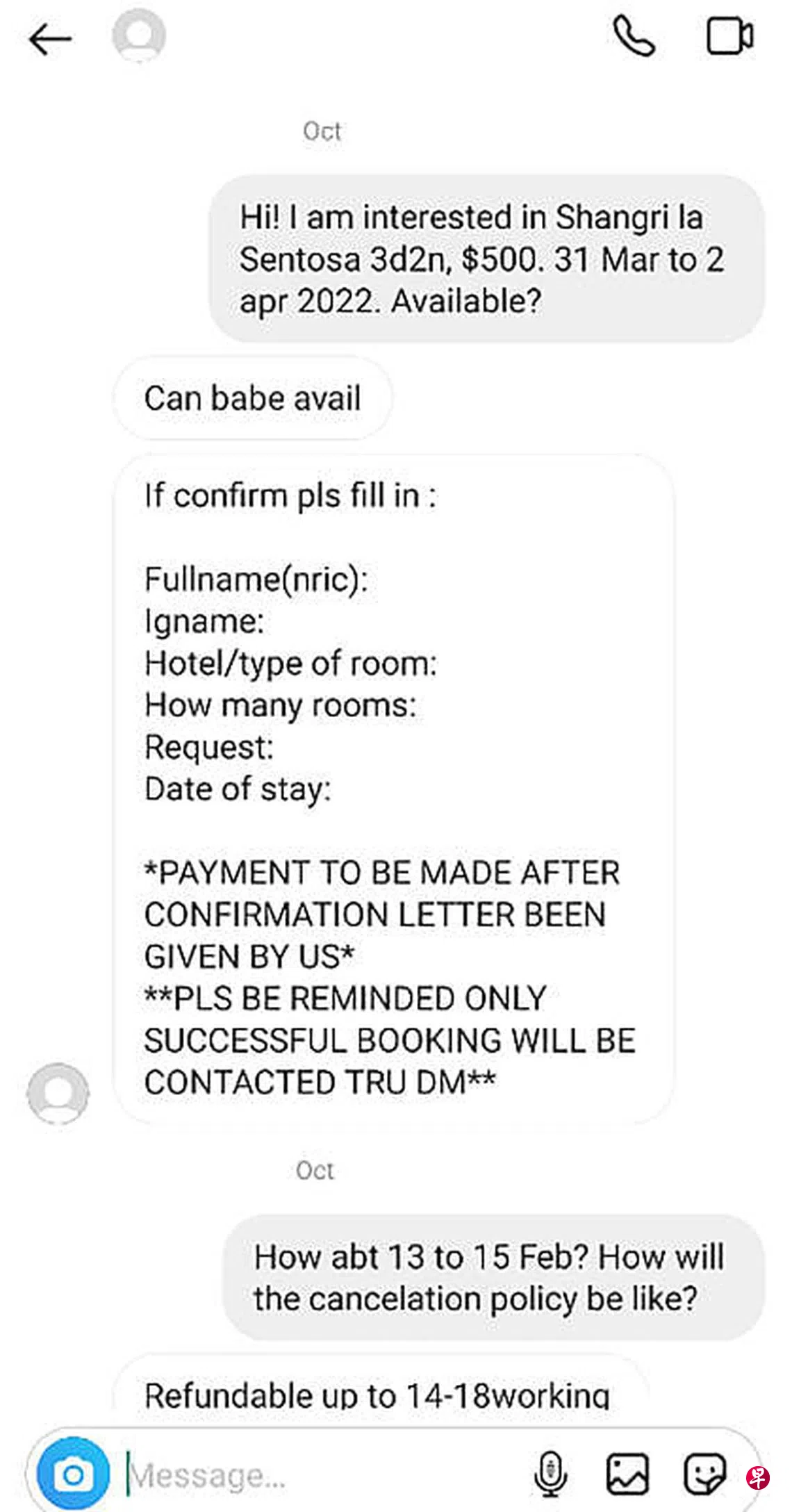Open the sticker picker
Viewport: 792px width, 1512px height.
[x=706, y=1474]
